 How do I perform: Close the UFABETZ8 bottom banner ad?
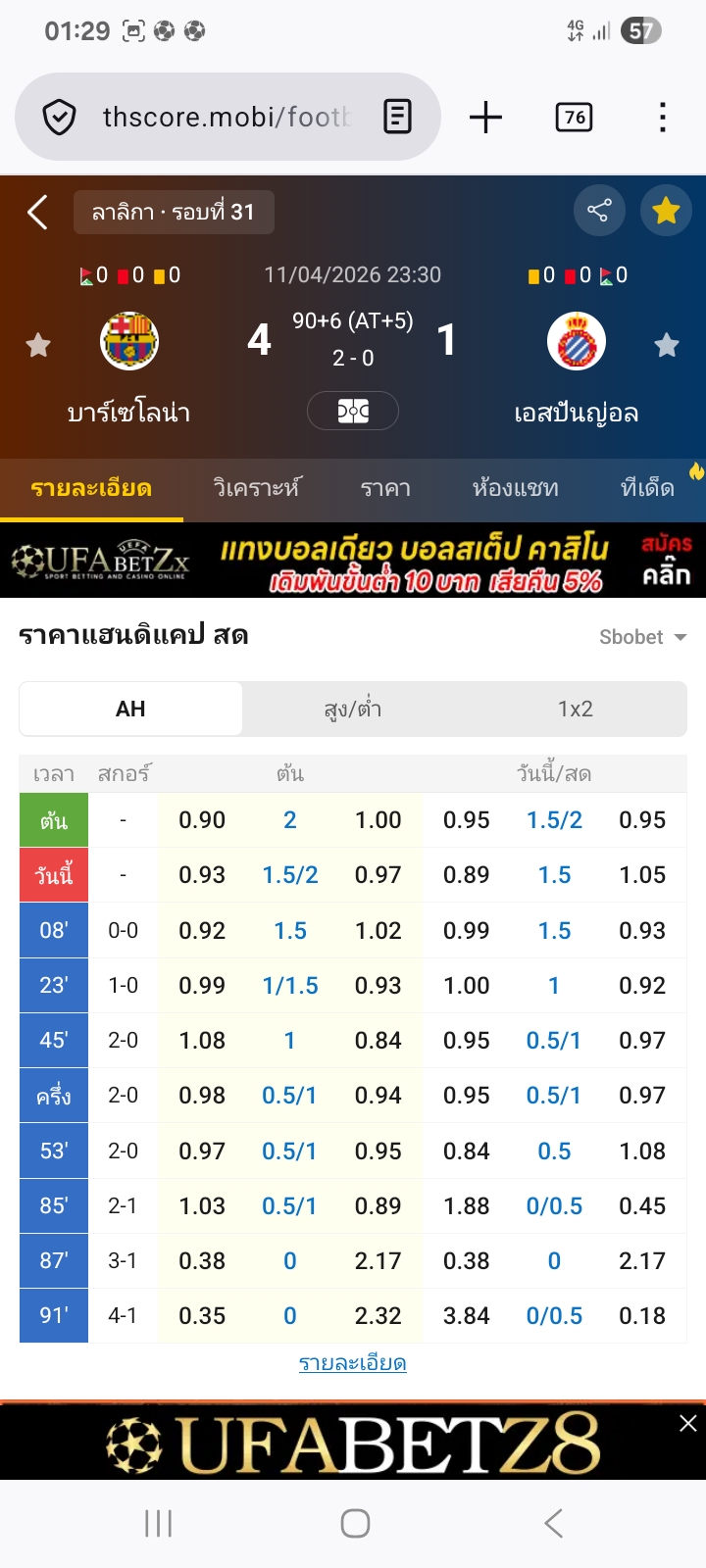click(688, 1423)
